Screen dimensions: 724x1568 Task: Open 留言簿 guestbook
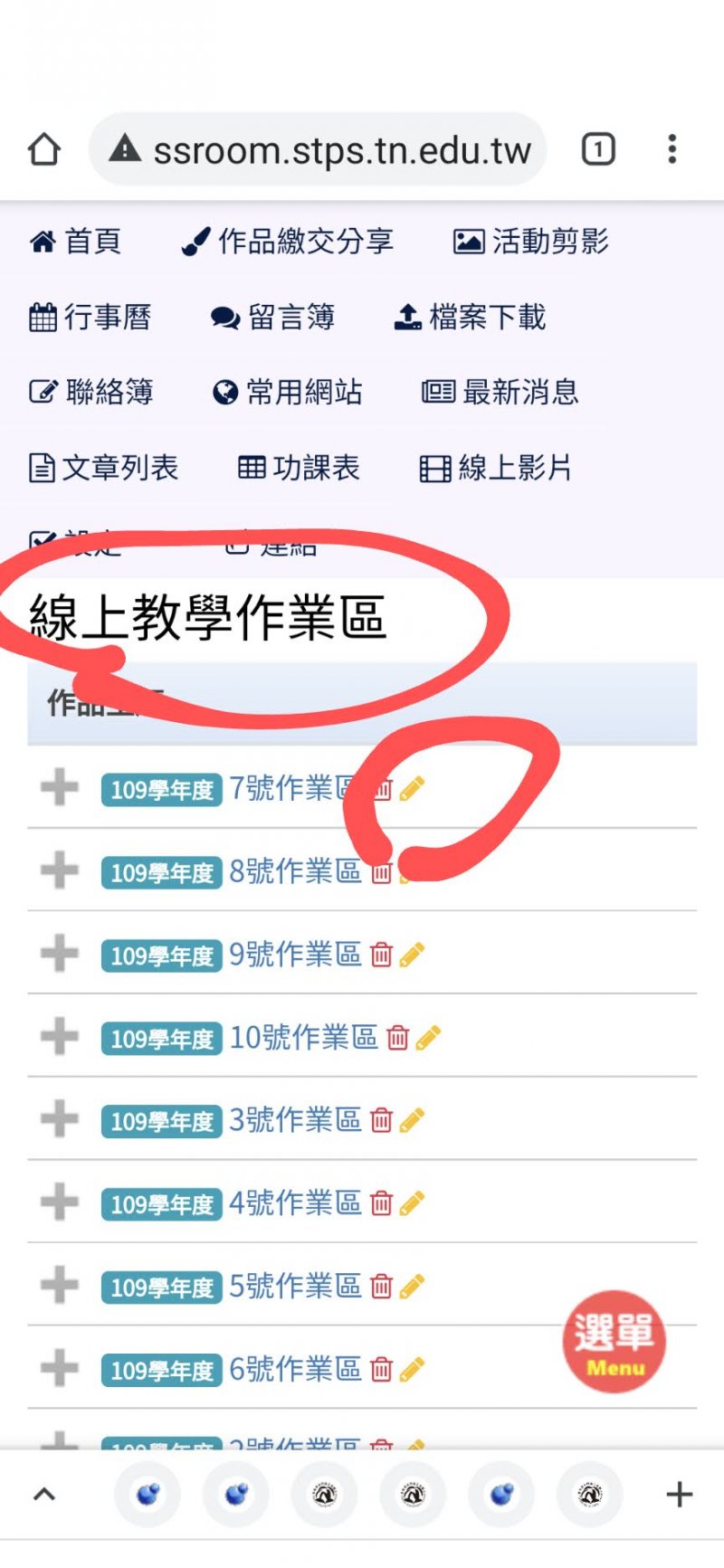[273, 318]
